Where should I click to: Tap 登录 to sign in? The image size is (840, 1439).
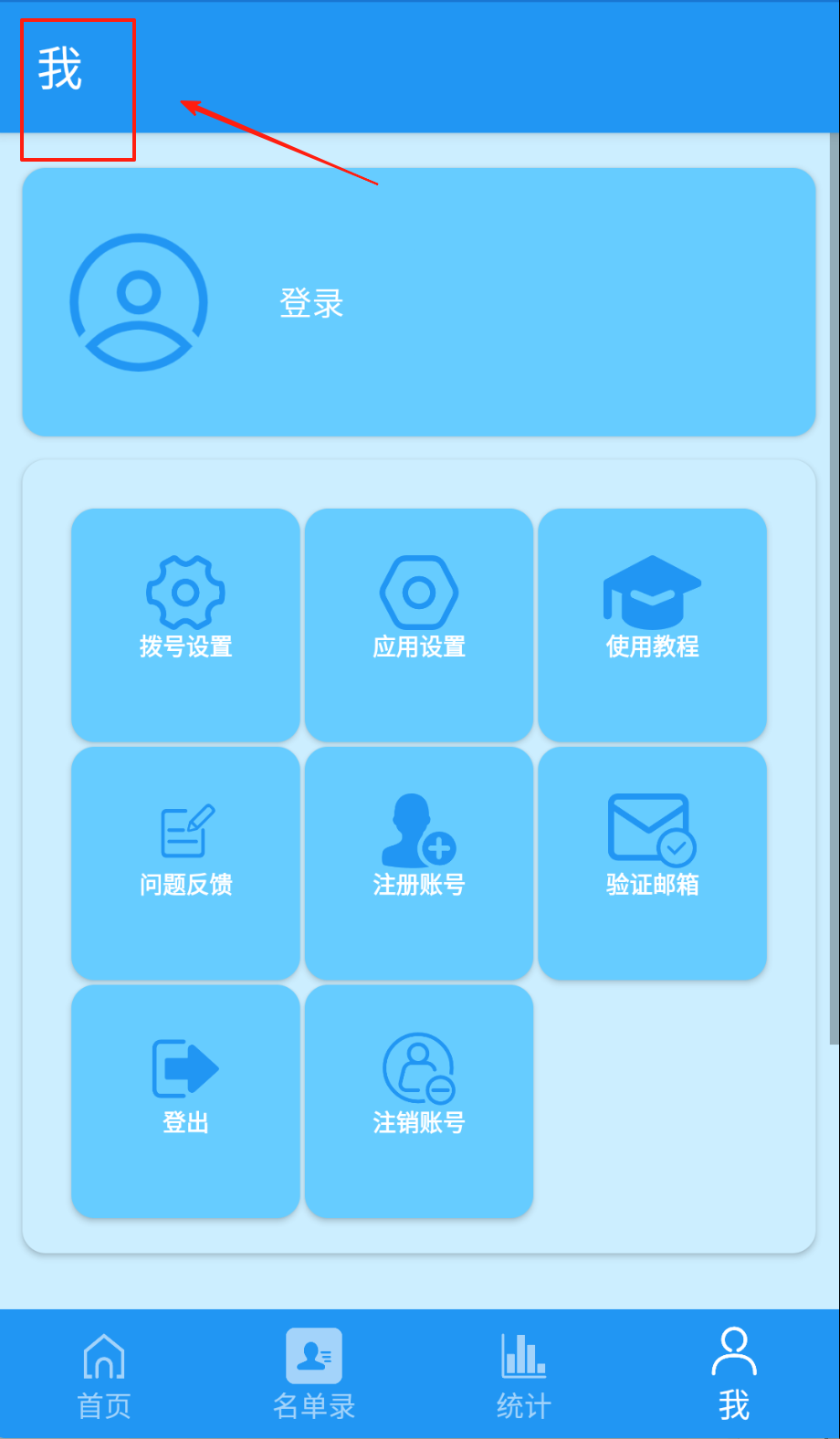click(x=311, y=303)
